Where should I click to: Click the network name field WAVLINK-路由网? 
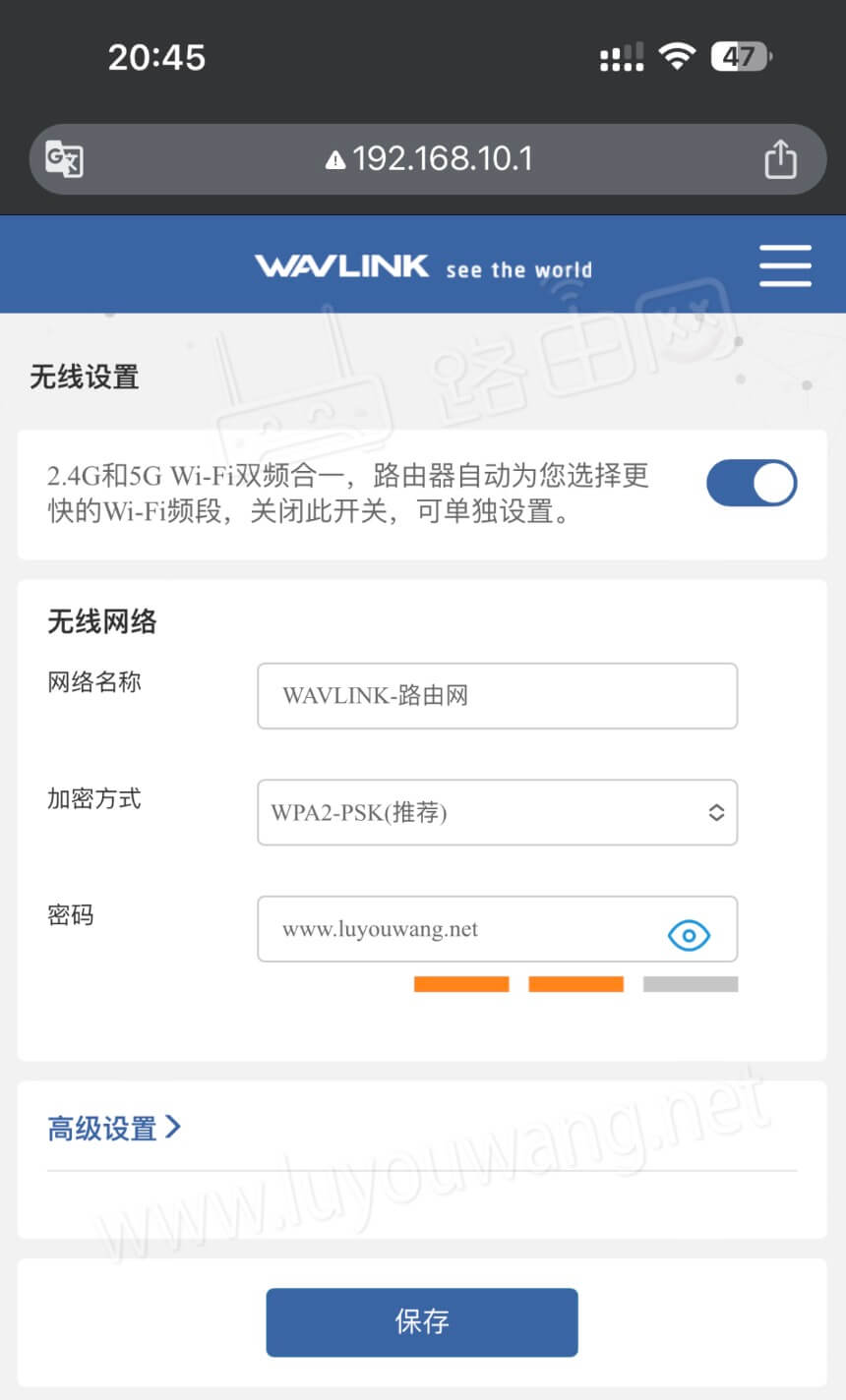point(497,695)
